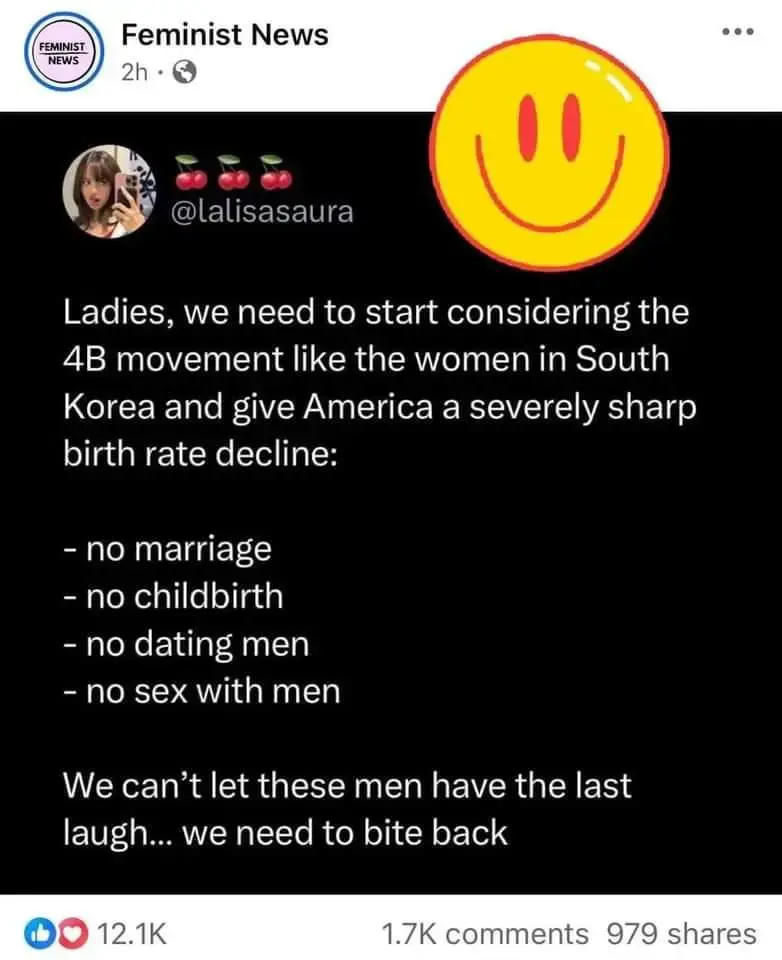Open the post's three-dot overflow menu
This screenshot has width=782, height=960.
point(736,32)
